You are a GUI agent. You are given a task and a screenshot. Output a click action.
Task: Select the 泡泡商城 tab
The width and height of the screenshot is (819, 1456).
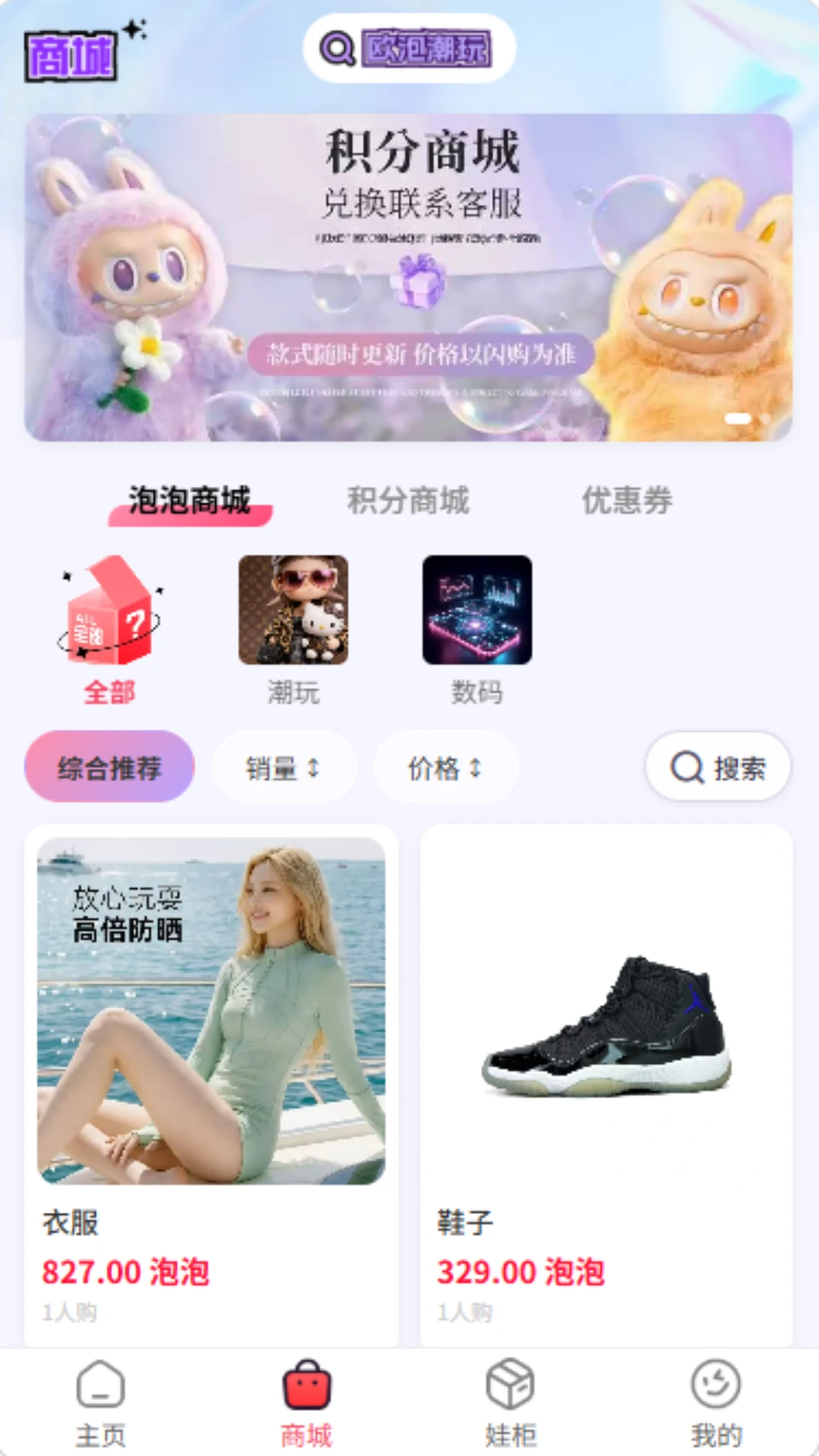point(190,500)
